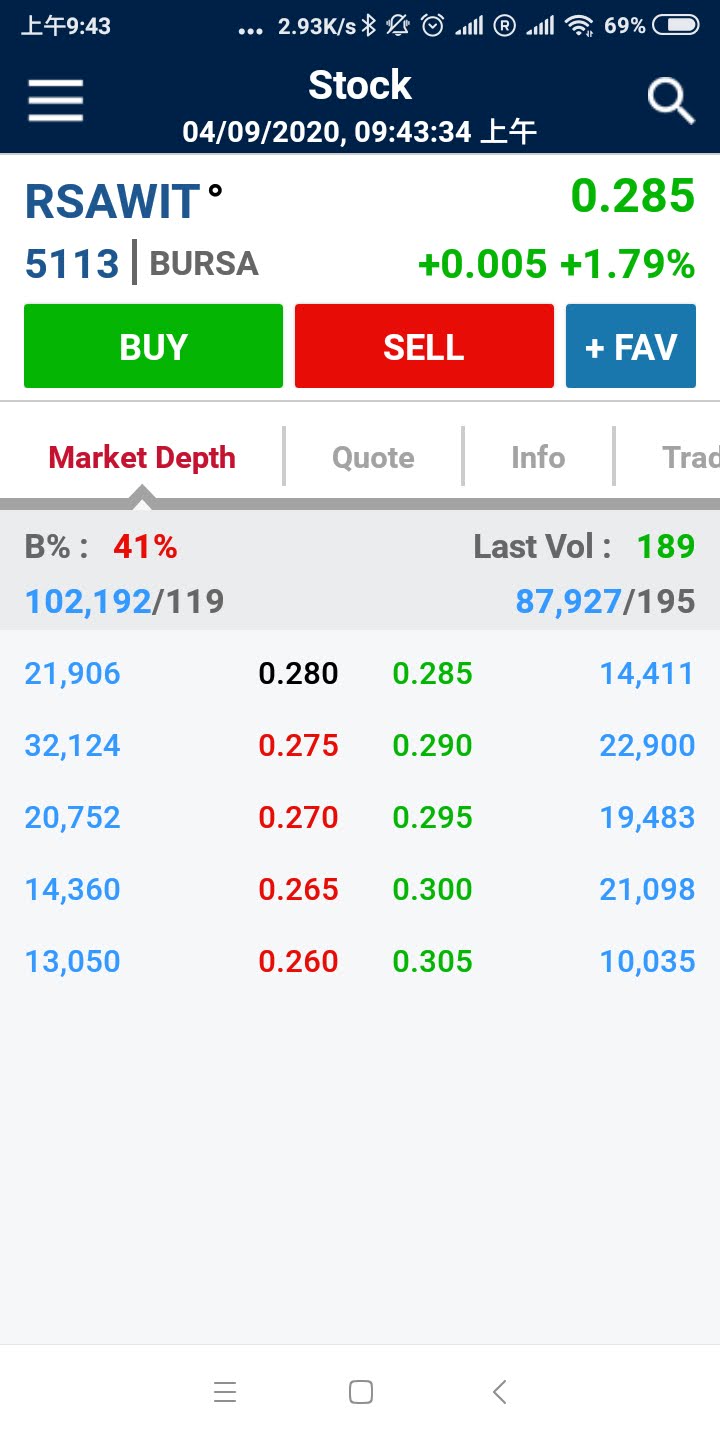Switch to the Quote tab
720x1440 pixels.
[x=373, y=458]
